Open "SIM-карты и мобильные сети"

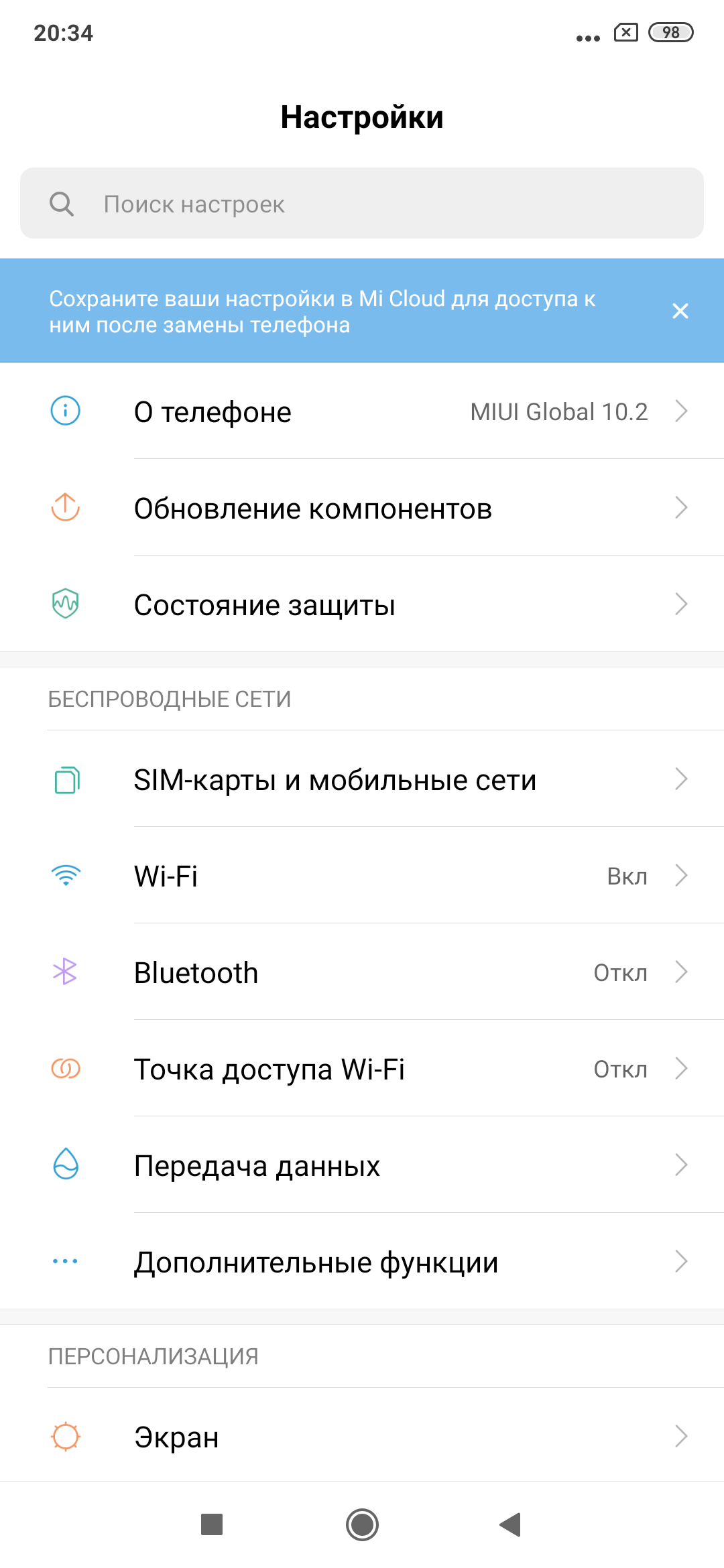pyautogui.click(x=362, y=779)
